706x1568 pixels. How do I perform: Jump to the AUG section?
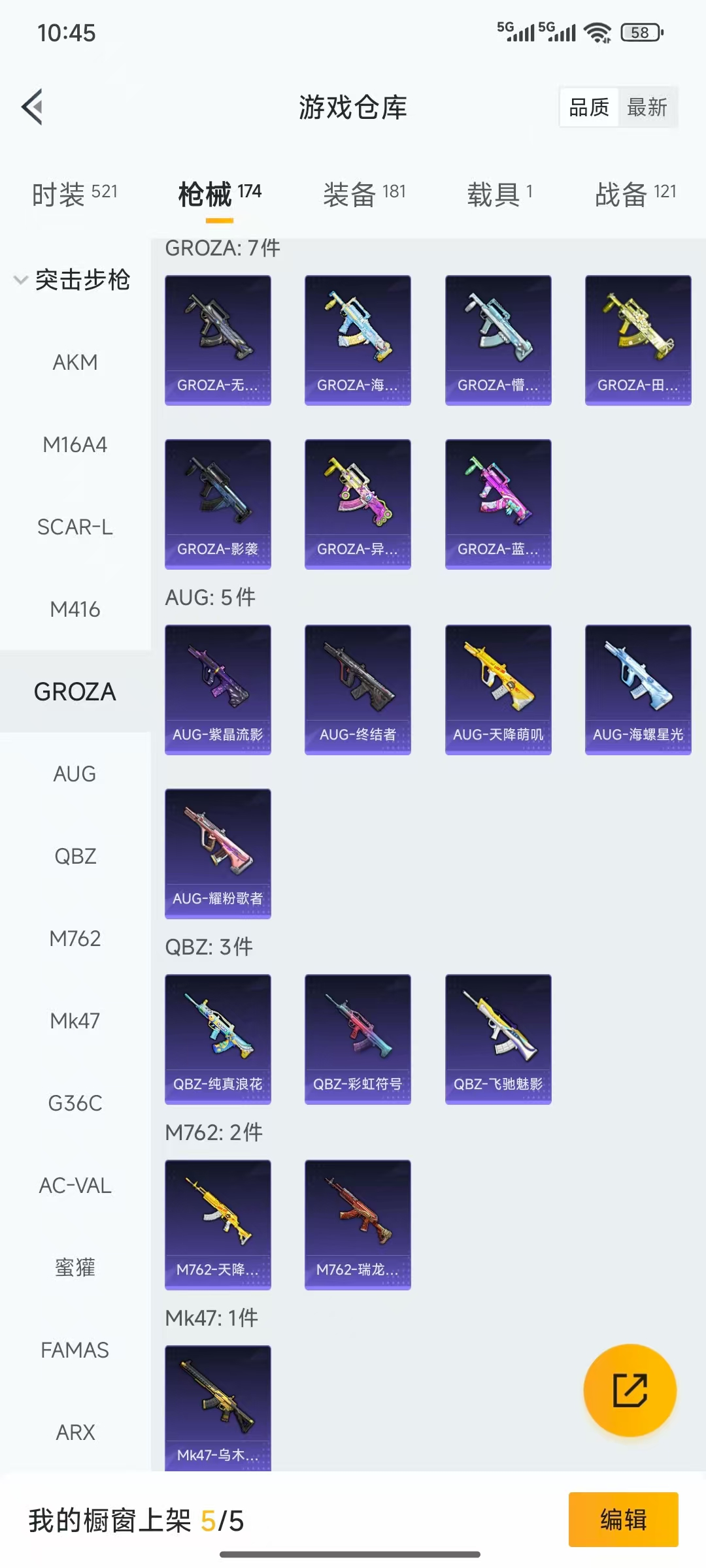75,774
